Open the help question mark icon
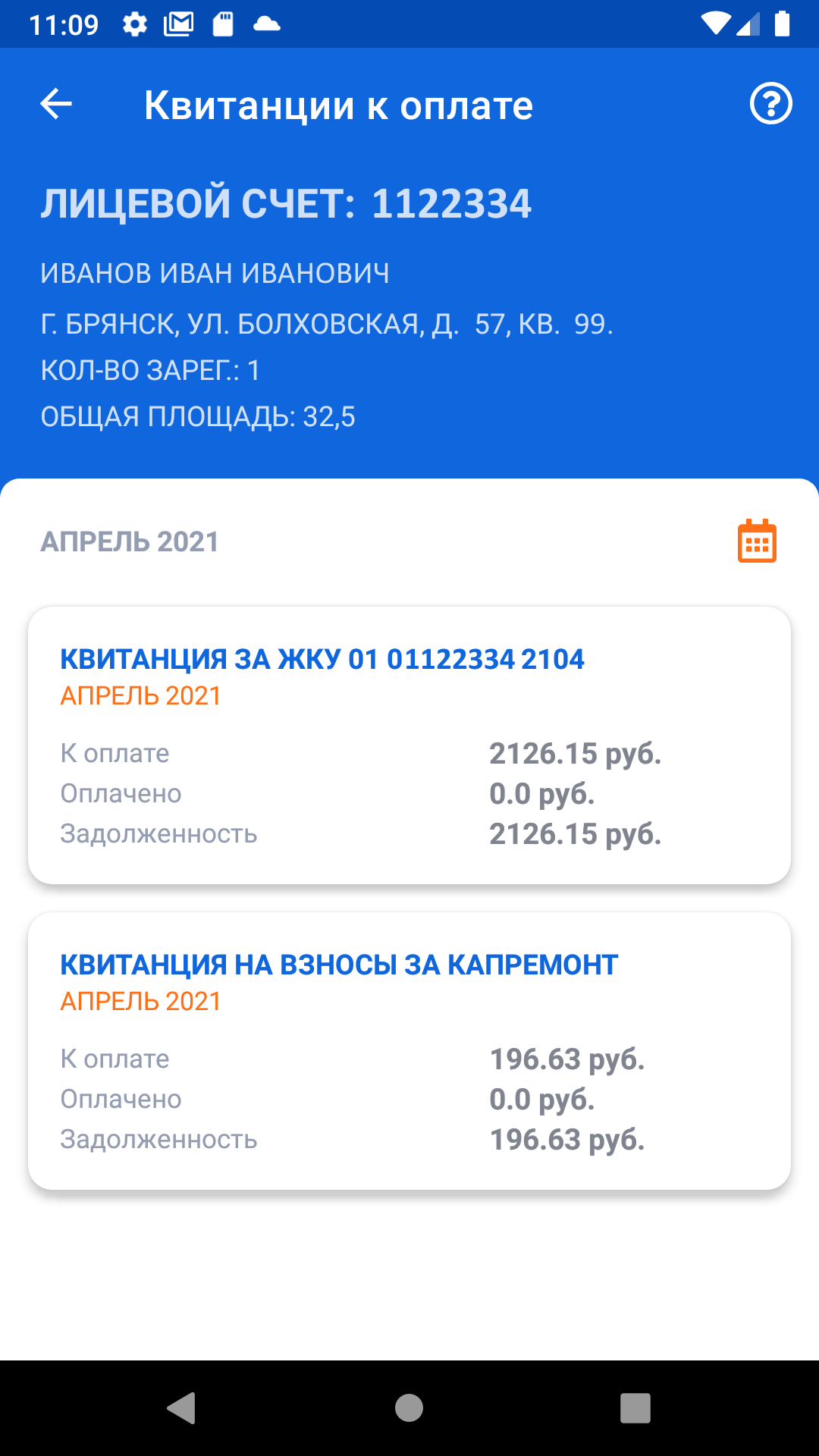This screenshot has height=1456, width=819. point(770,104)
